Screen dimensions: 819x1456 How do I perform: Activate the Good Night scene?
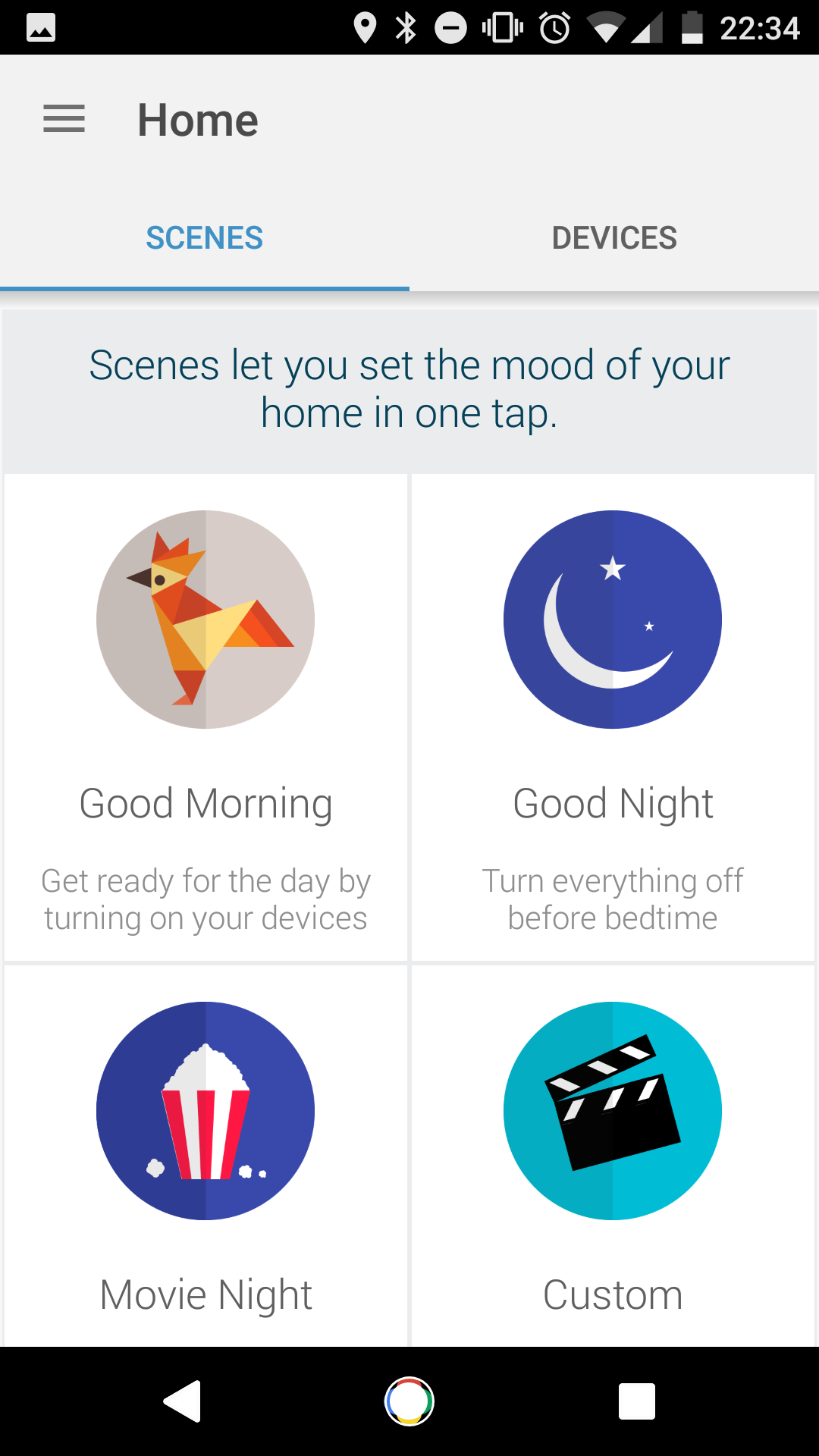613,717
